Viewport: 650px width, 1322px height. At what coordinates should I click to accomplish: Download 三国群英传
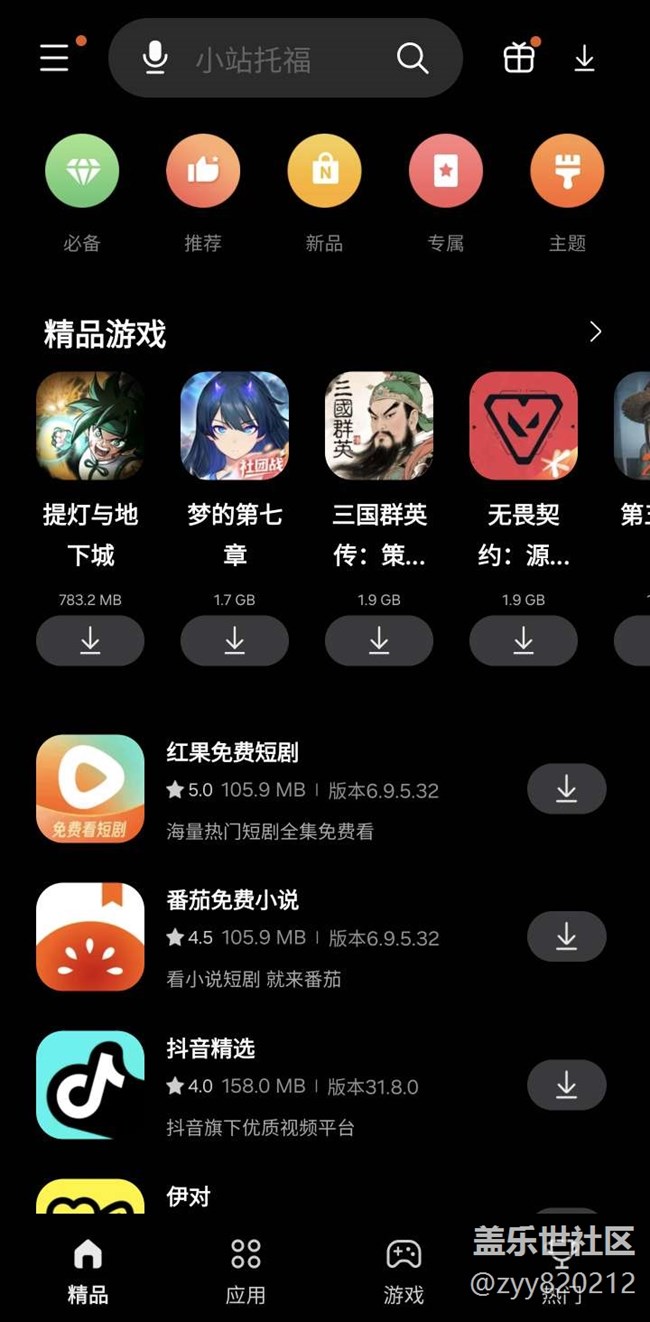click(x=379, y=641)
